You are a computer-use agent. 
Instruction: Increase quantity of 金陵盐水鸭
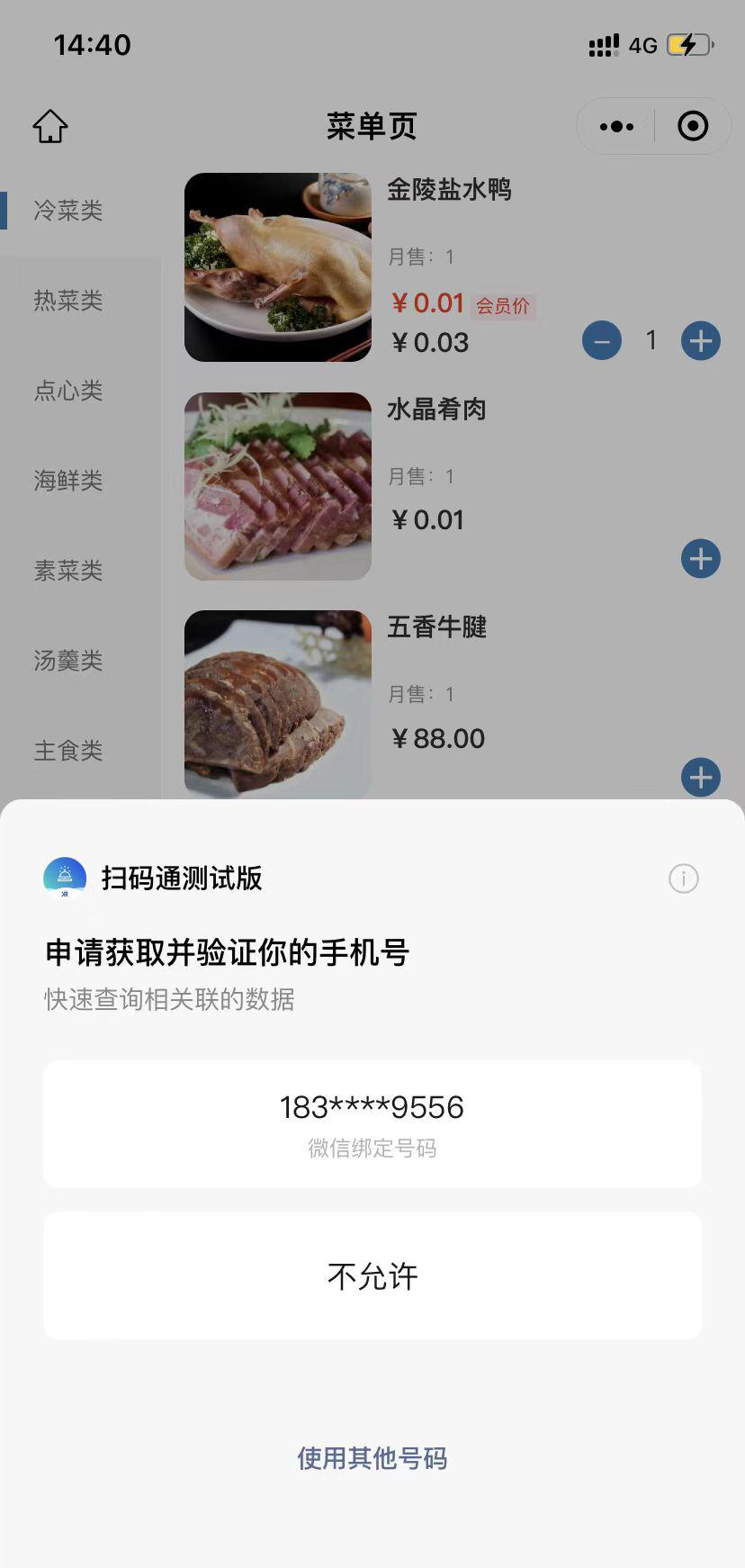[700, 341]
